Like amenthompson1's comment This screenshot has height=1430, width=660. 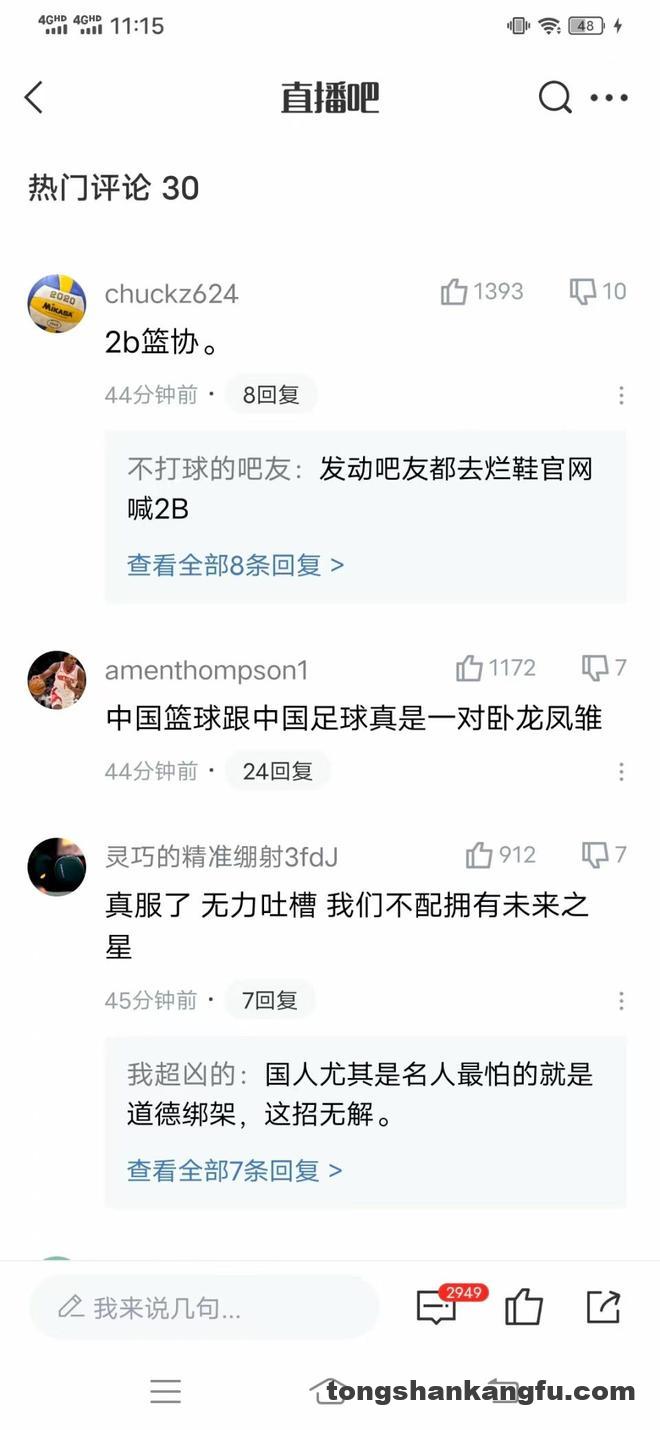point(470,668)
